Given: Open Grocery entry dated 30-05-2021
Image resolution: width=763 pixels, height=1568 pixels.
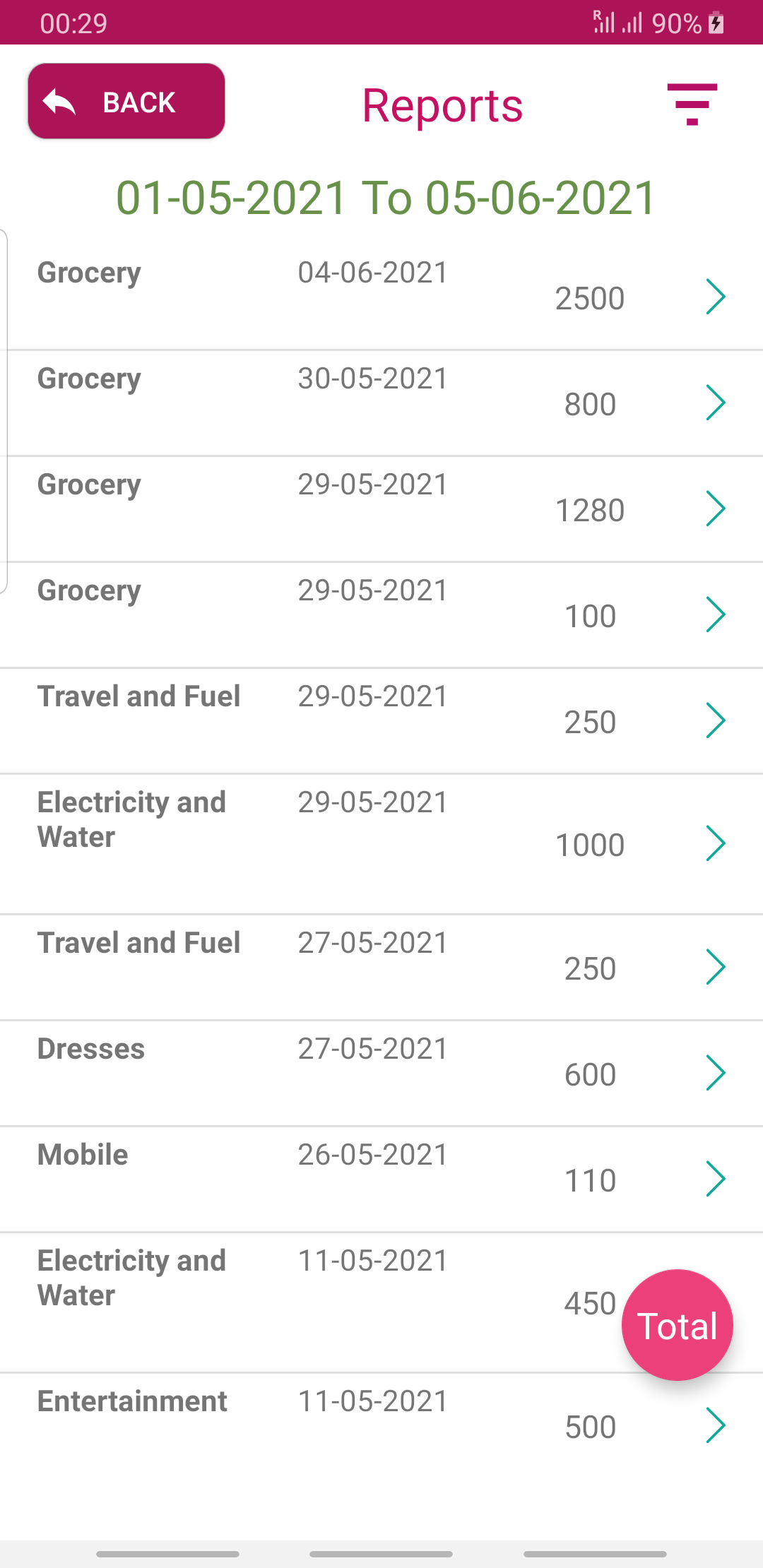Looking at the screenshot, I should coord(381,403).
